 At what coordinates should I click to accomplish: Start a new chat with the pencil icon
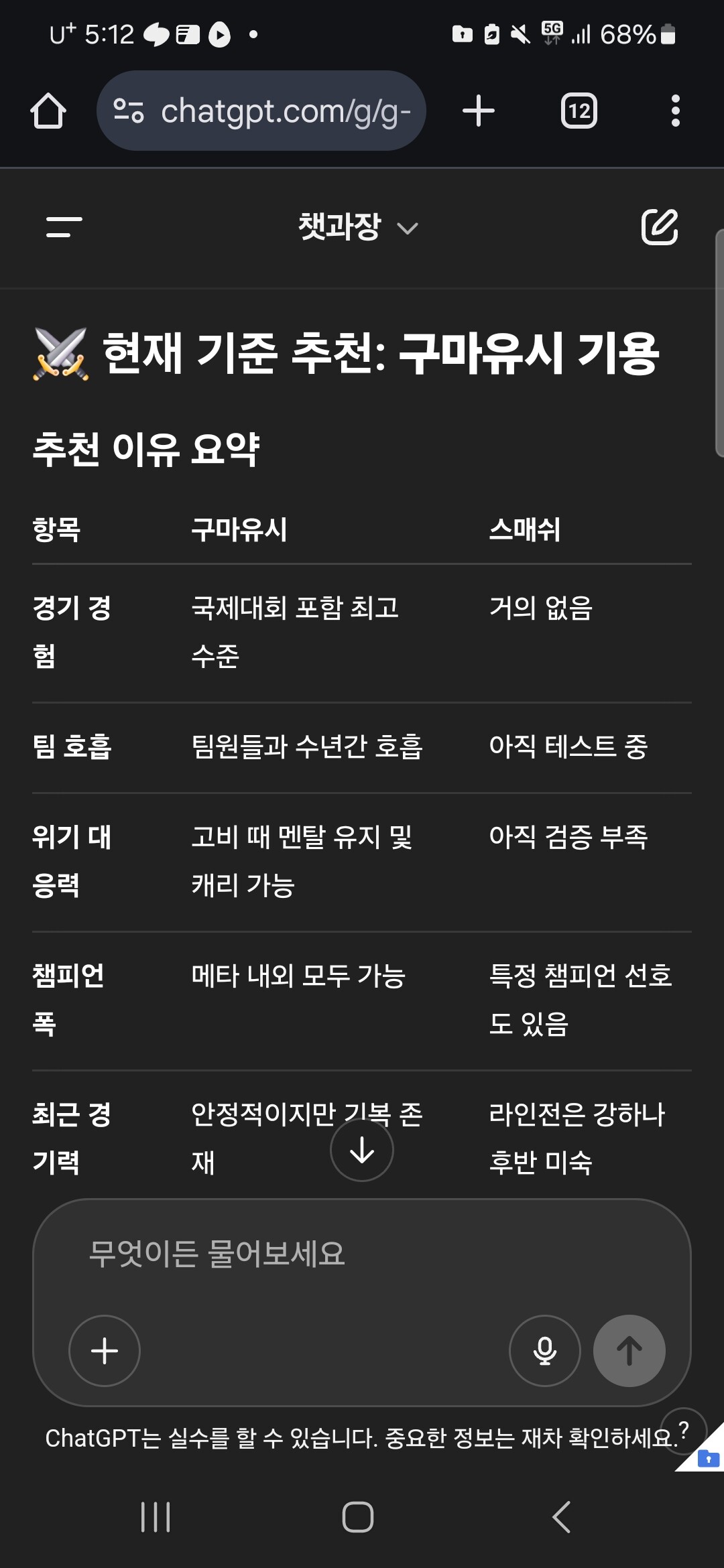[x=659, y=227]
